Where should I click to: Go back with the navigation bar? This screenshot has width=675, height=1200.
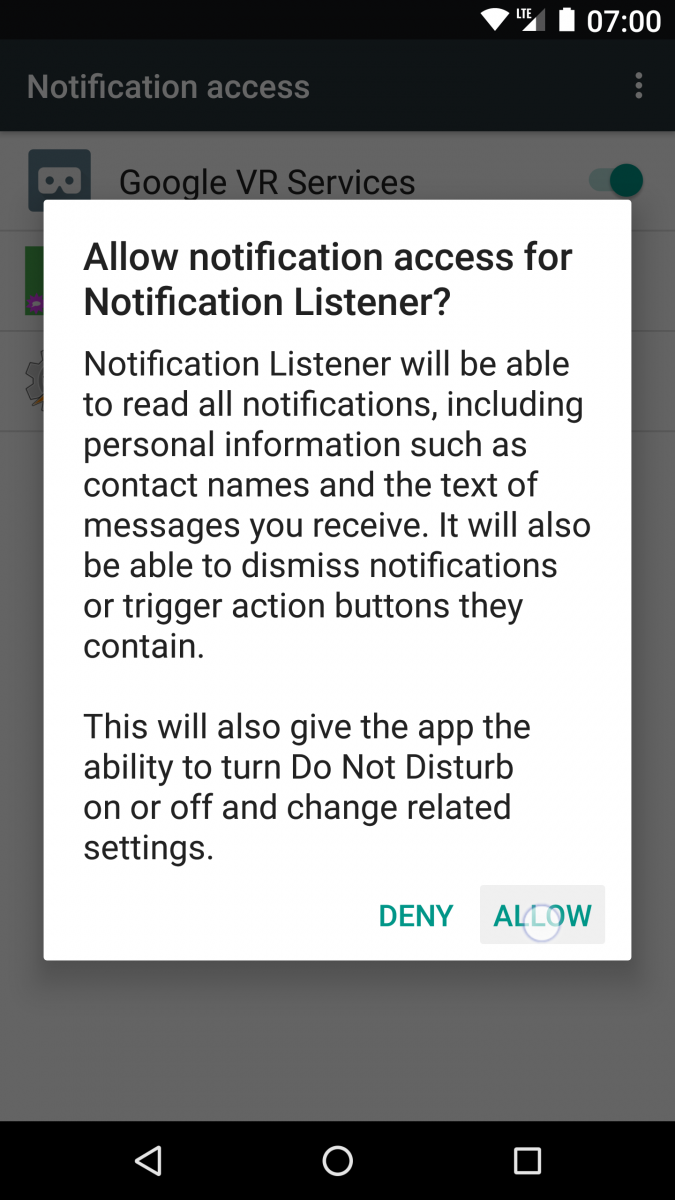148,1160
